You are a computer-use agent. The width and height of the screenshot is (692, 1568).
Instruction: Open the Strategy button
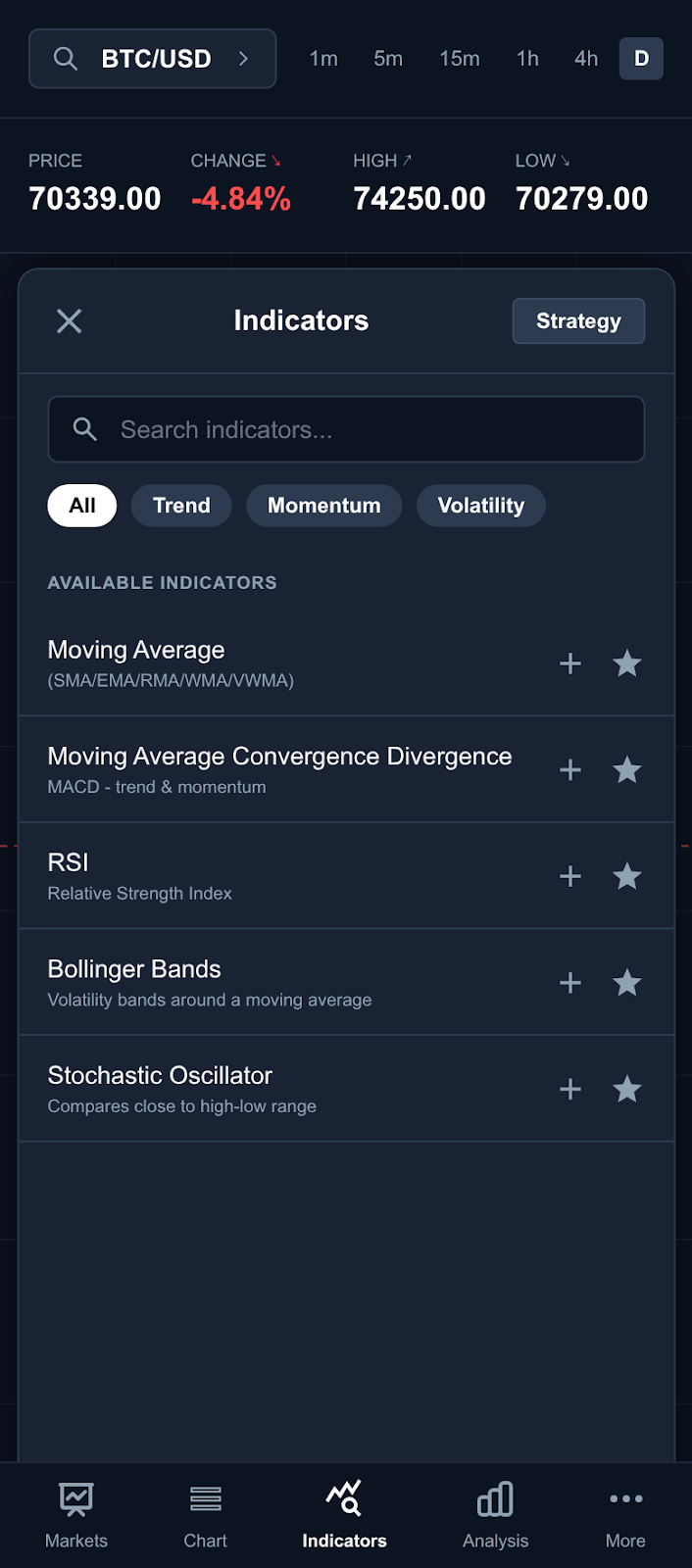pyautogui.click(x=578, y=321)
